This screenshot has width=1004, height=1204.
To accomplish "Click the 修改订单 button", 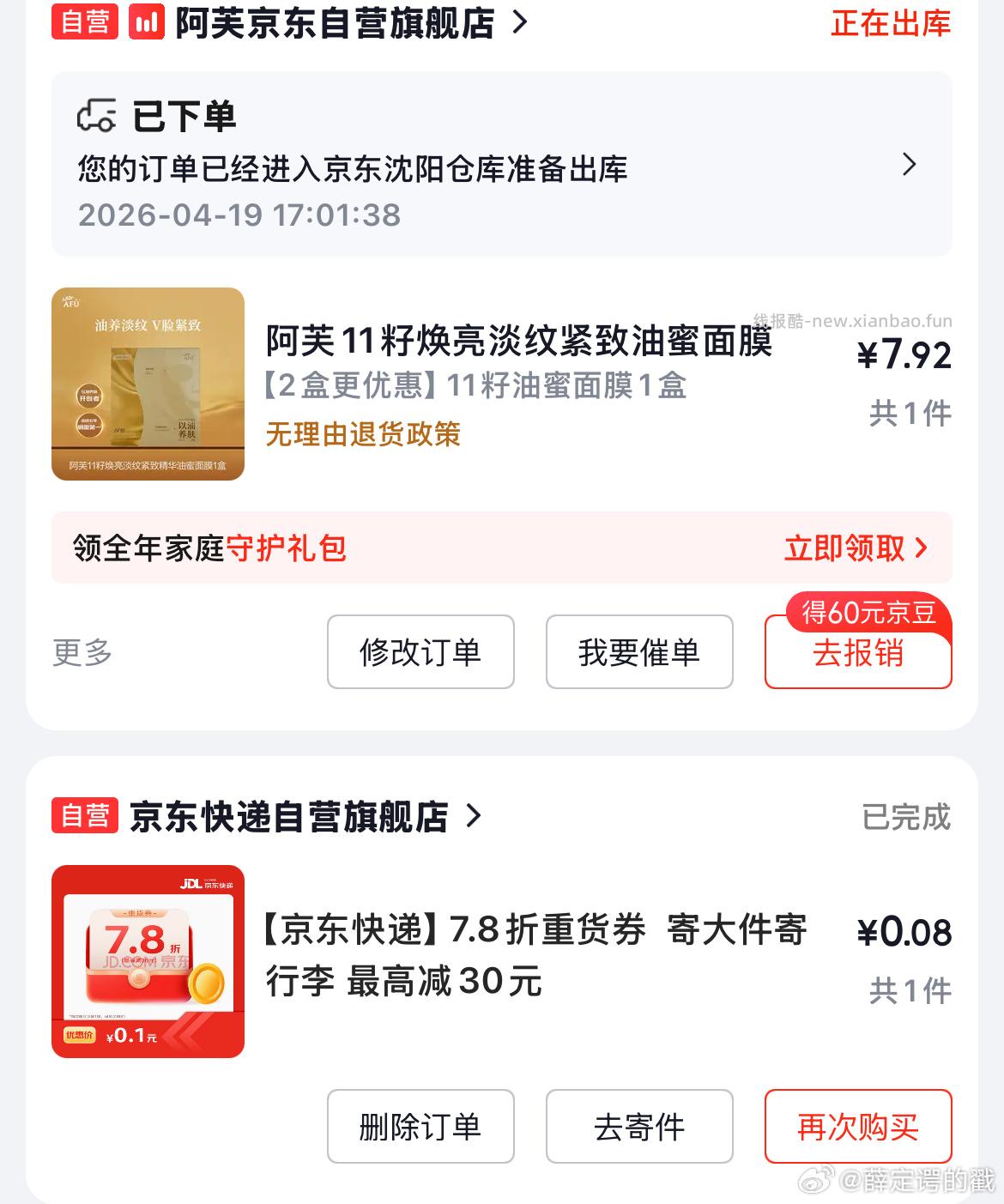I will pos(420,652).
